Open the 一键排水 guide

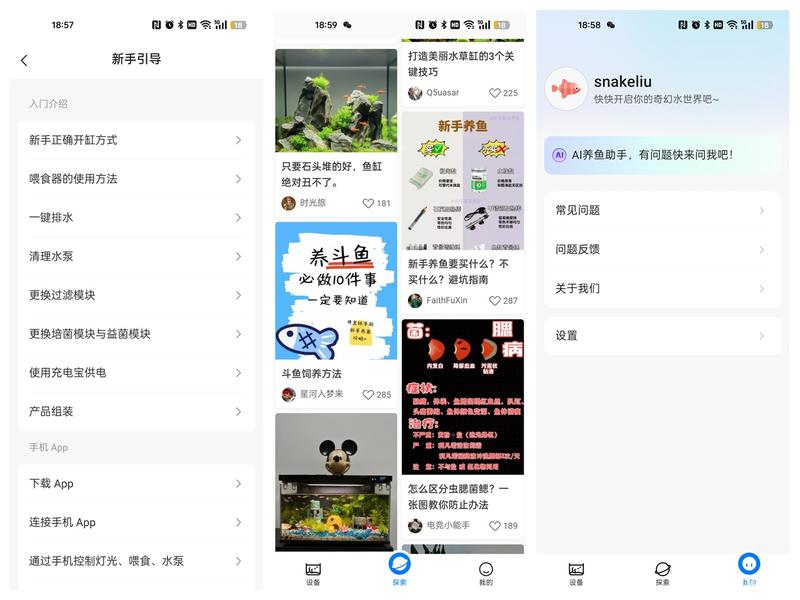click(x=136, y=217)
